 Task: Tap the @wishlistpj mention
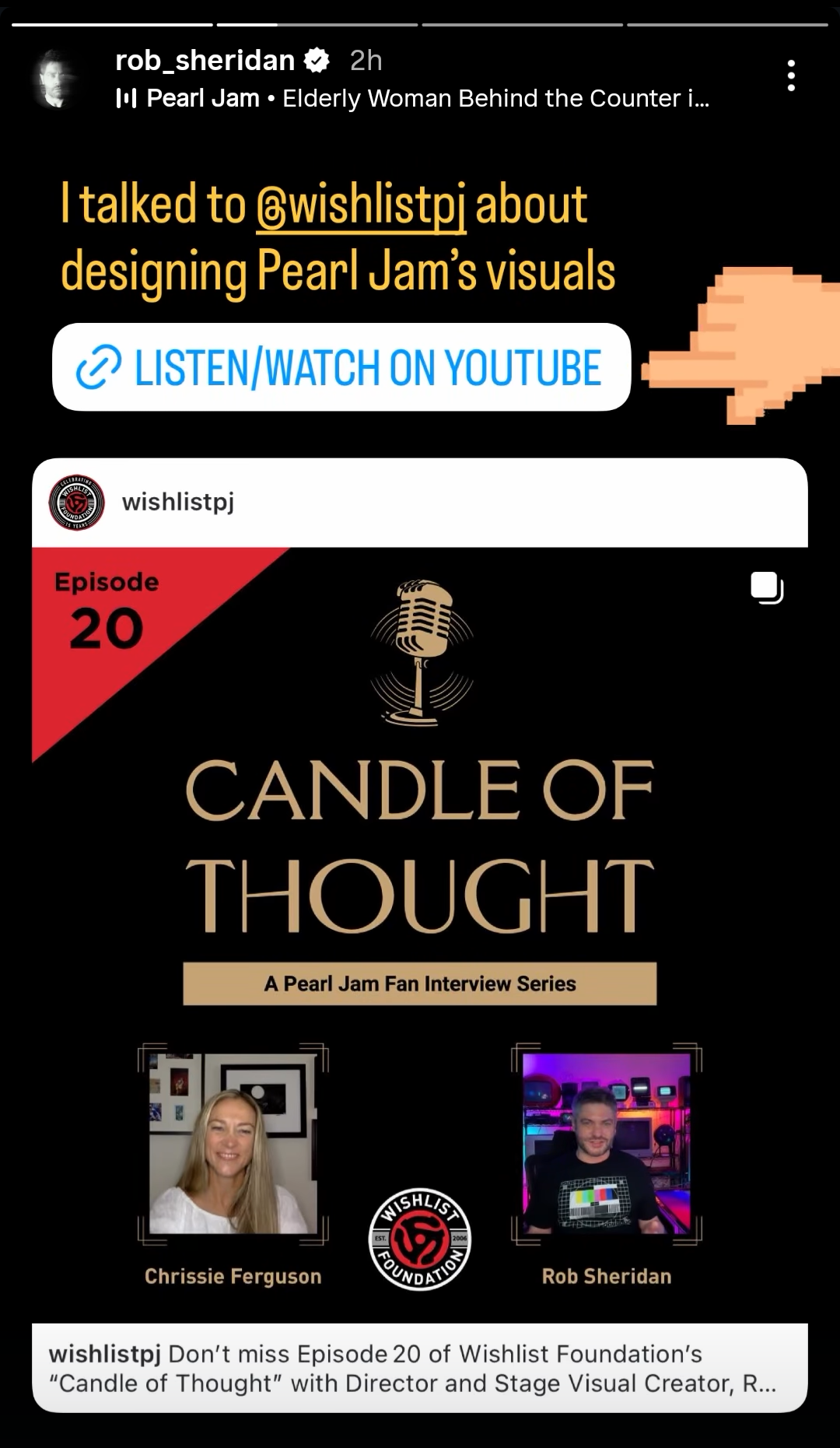click(x=362, y=205)
